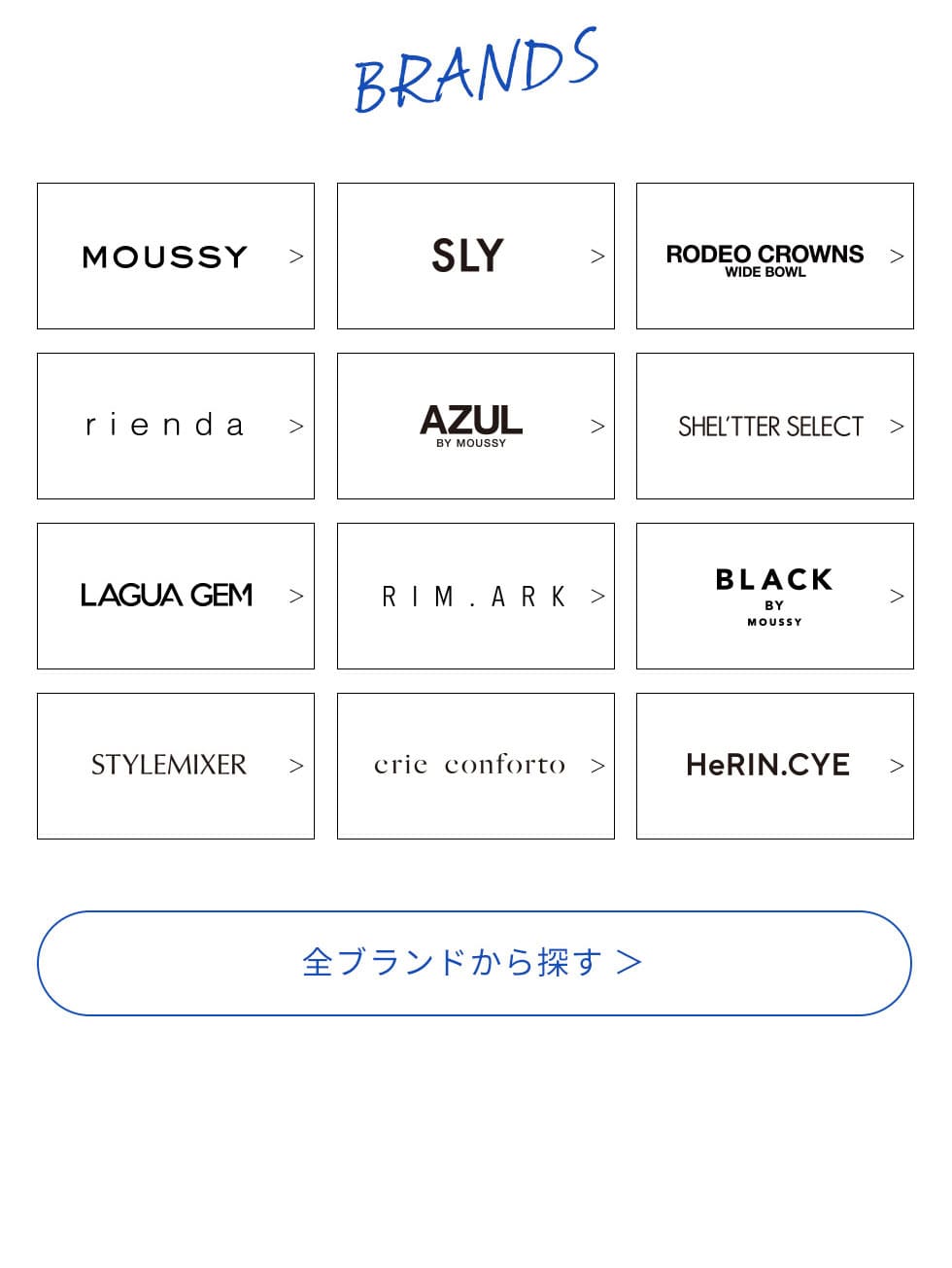Image resolution: width=952 pixels, height=1268 pixels.
Task: Select BLACK BY MOUSSY brand
Action: pos(775,597)
